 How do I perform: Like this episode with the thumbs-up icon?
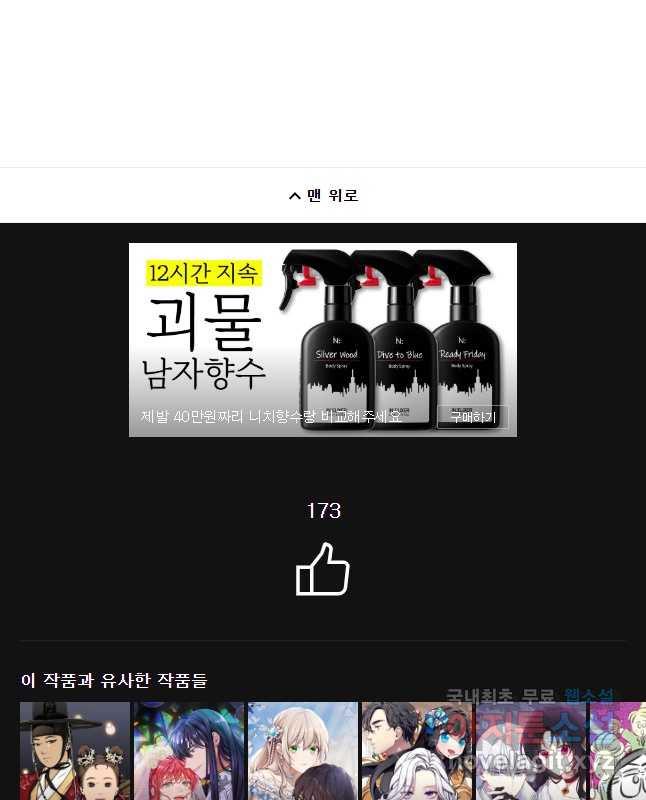point(323,570)
